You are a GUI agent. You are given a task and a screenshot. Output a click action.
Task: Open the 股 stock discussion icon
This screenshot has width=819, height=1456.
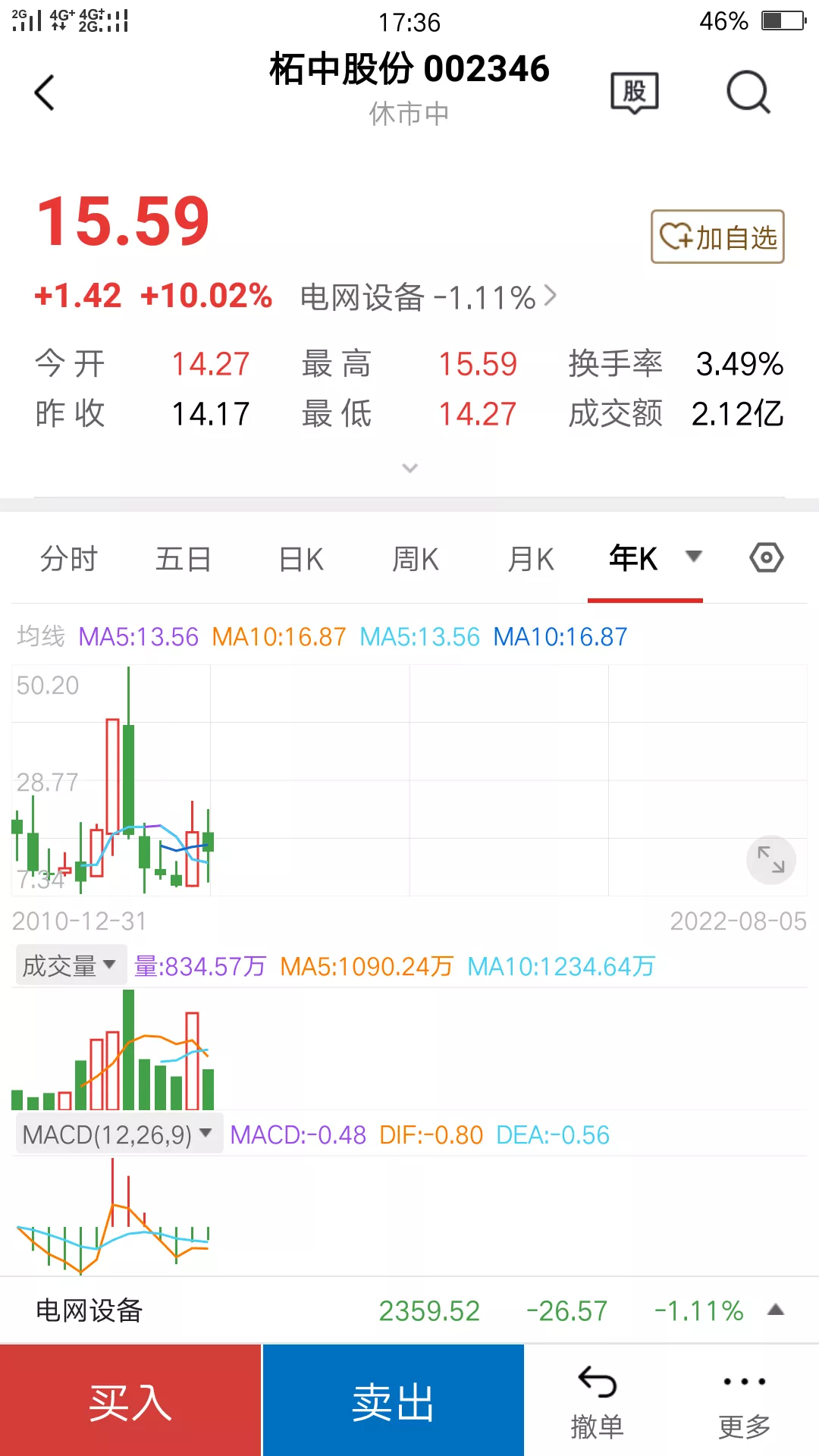634,93
